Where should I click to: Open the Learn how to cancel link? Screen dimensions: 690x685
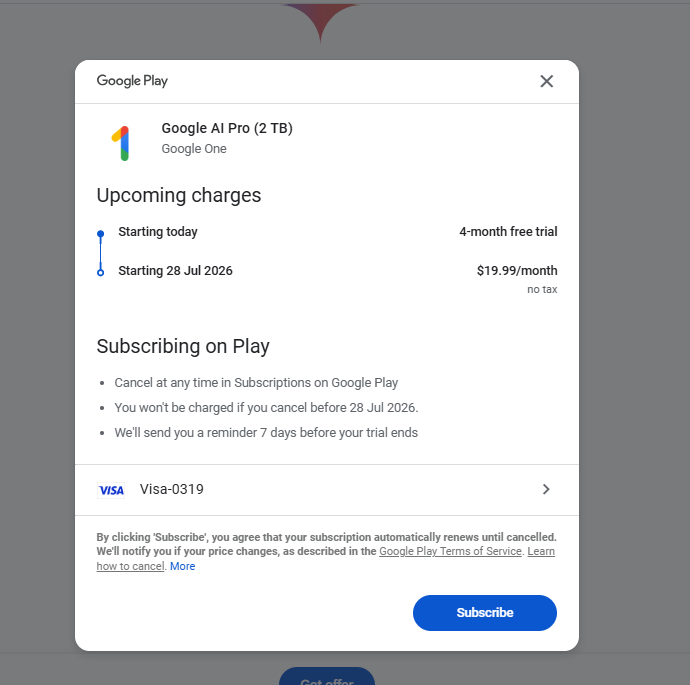point(130,566)
